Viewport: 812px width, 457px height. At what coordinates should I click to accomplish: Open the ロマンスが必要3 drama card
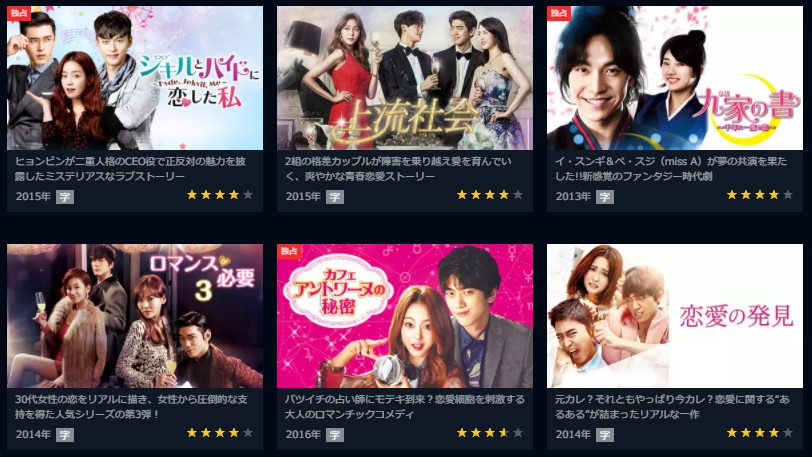tap(135, 316)
